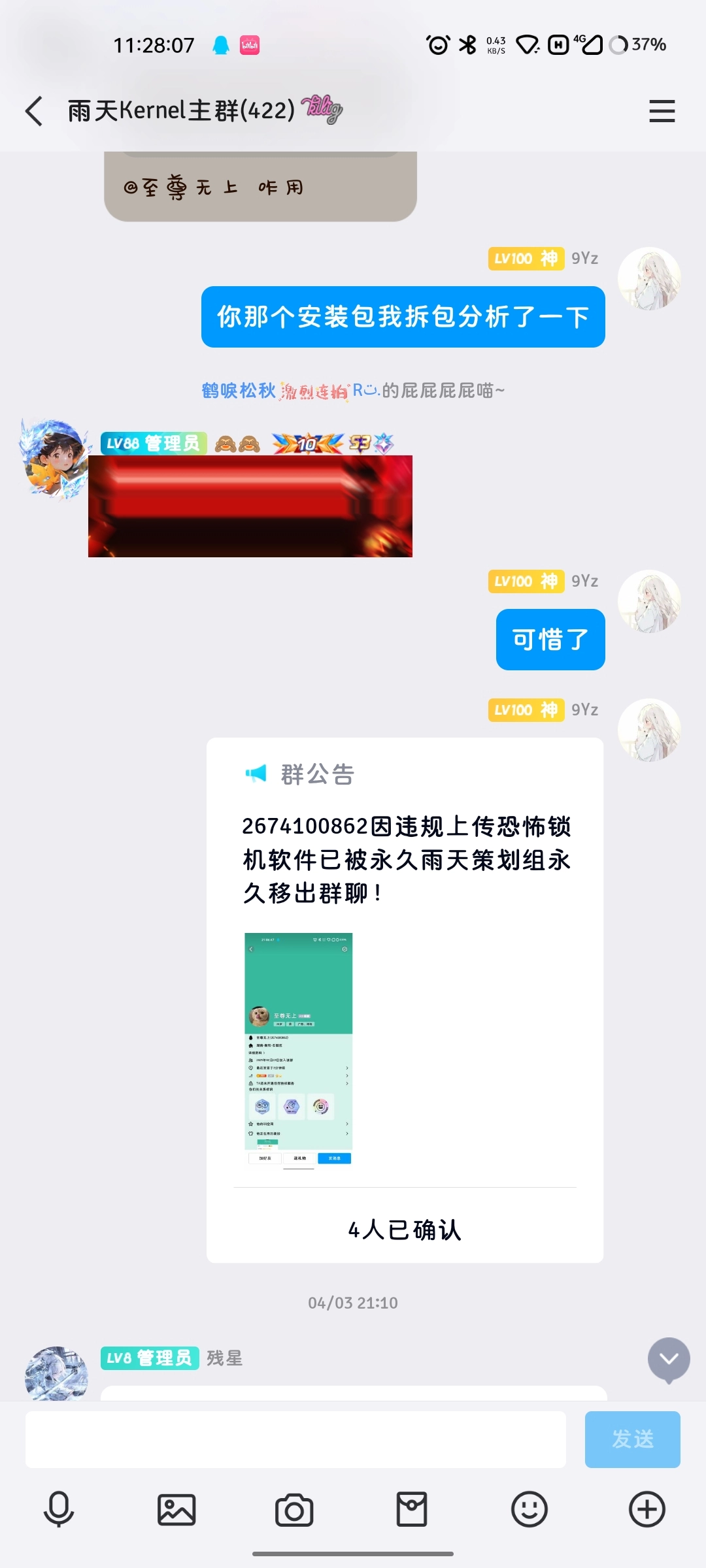Tap the 发送 send button
The image size is (706, 1568).
click(632, 1439)
